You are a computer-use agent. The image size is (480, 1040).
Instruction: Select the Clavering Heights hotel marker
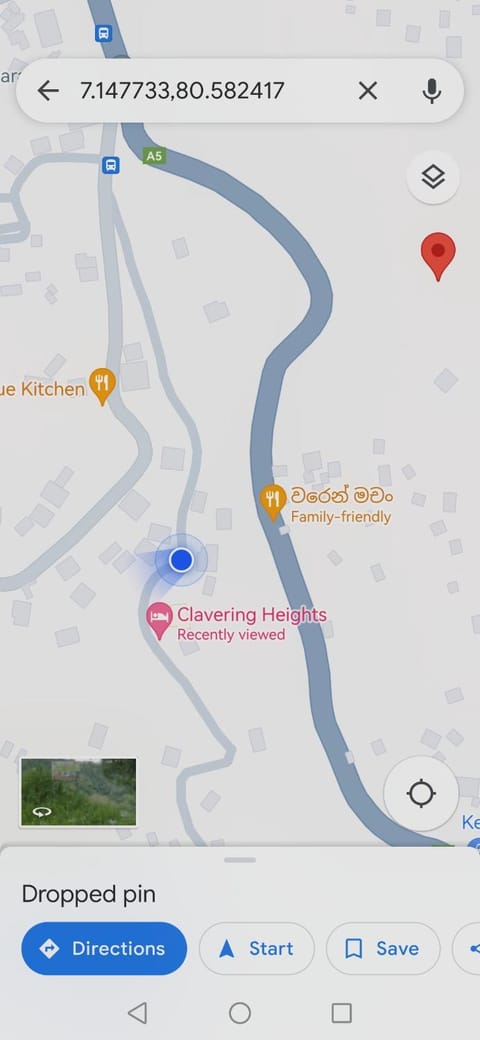click(x=159, y=620)
